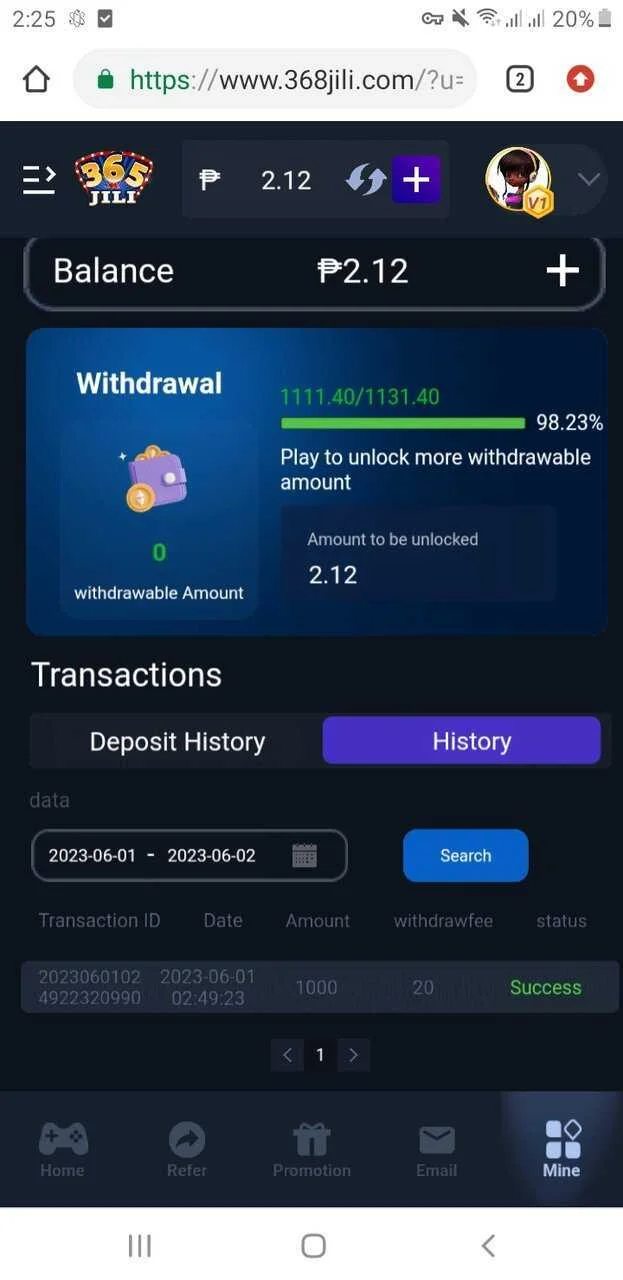Open the Promotion tab
The image size is (623, 1280).
(312, 1148)
